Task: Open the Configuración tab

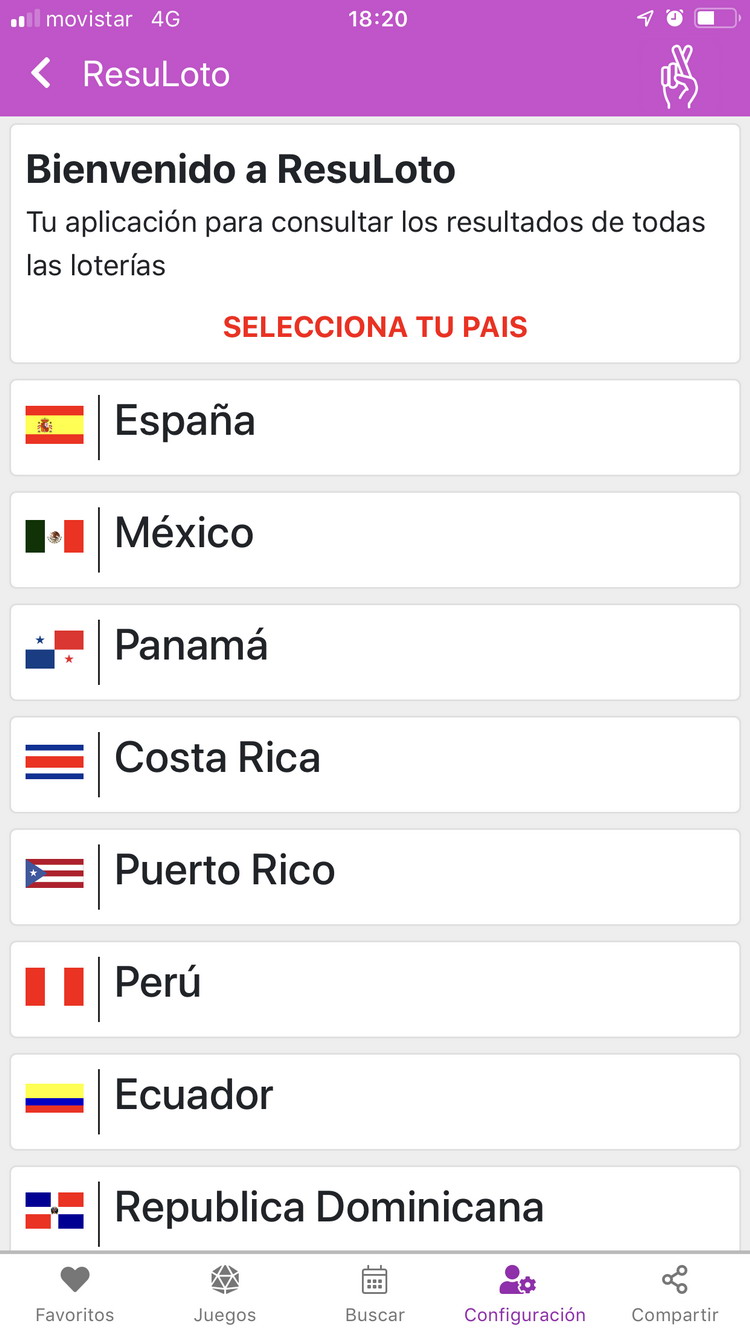Action: tap(525, 1294)
